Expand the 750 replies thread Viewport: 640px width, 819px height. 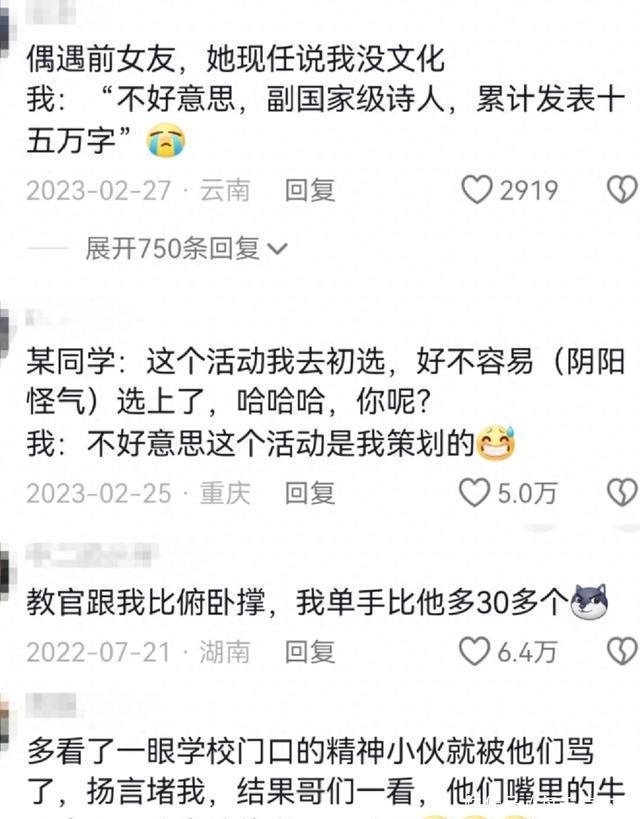tap(186, 249)
